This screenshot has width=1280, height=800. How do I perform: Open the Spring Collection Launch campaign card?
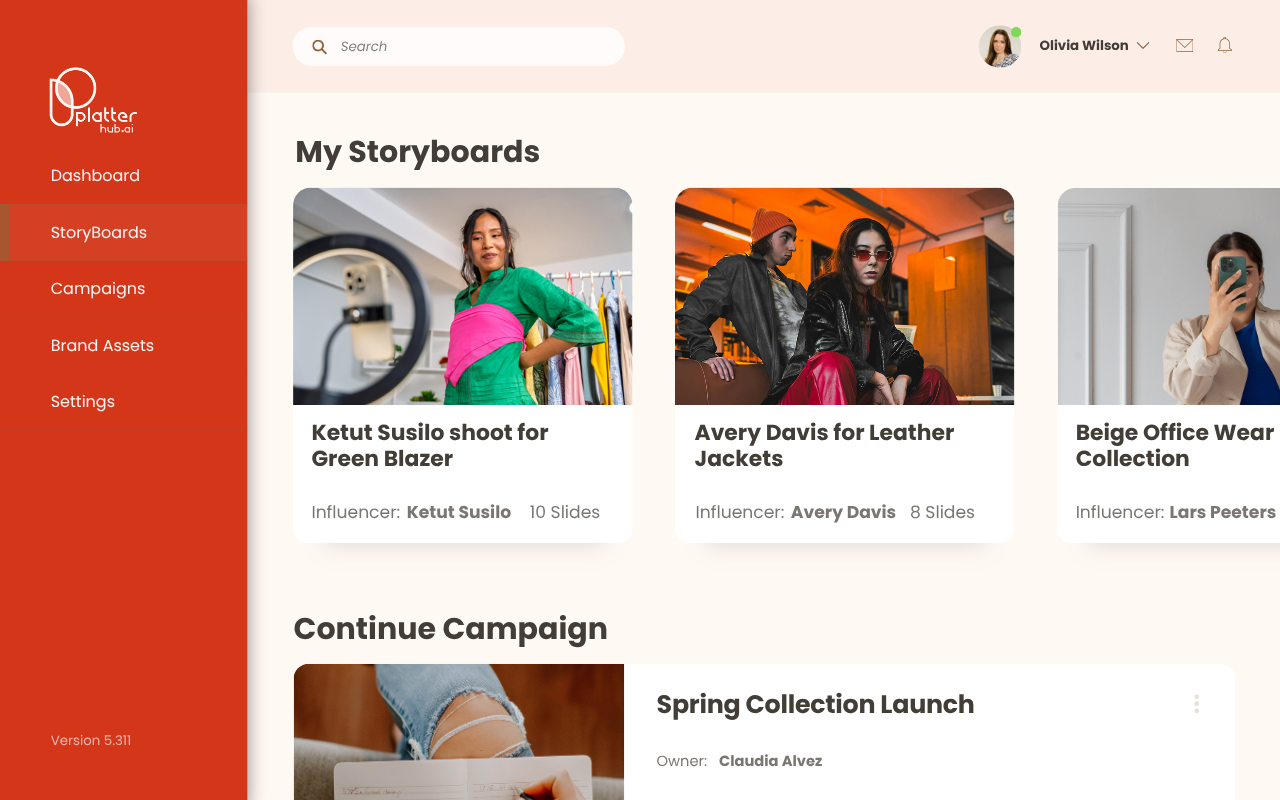tap(814, 704)
